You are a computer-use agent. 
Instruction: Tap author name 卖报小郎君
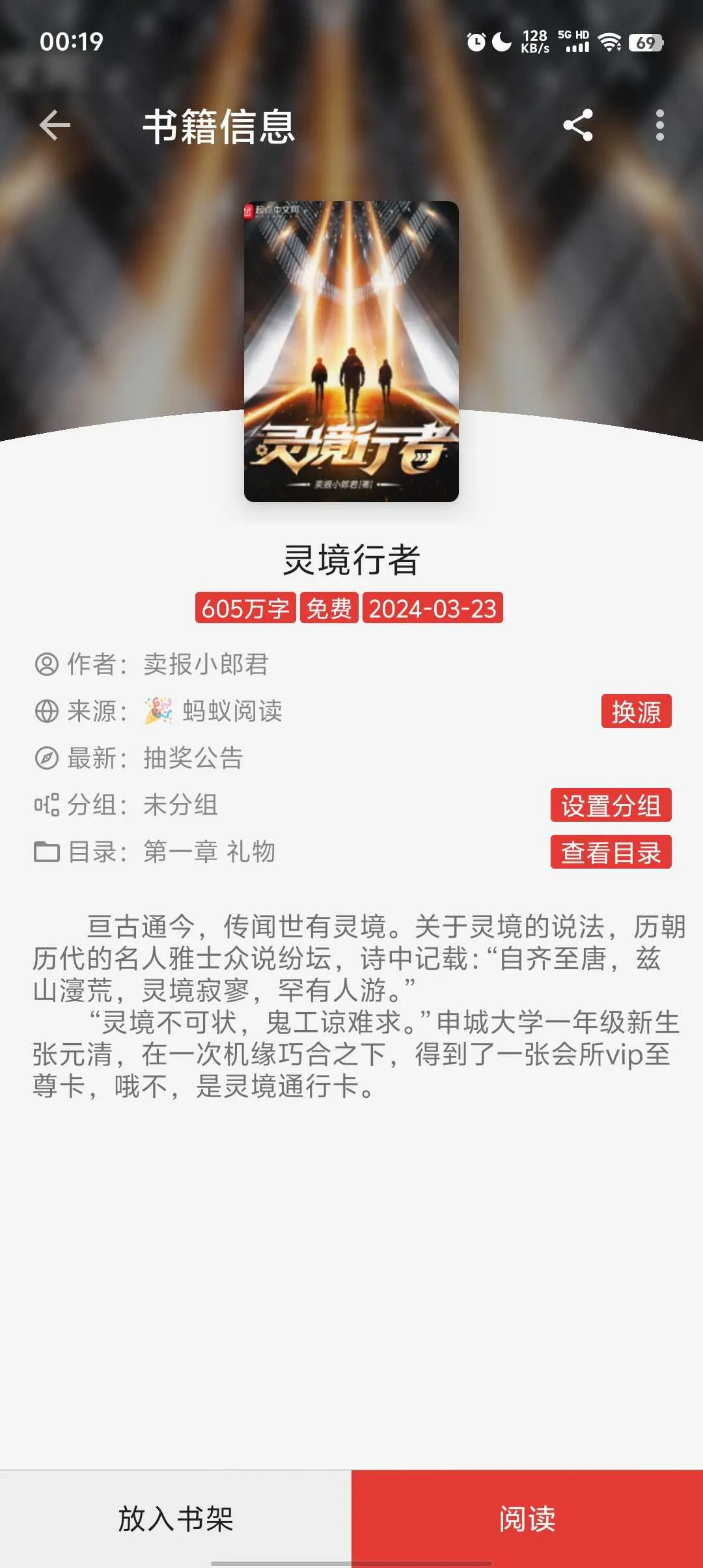point(206,664)
